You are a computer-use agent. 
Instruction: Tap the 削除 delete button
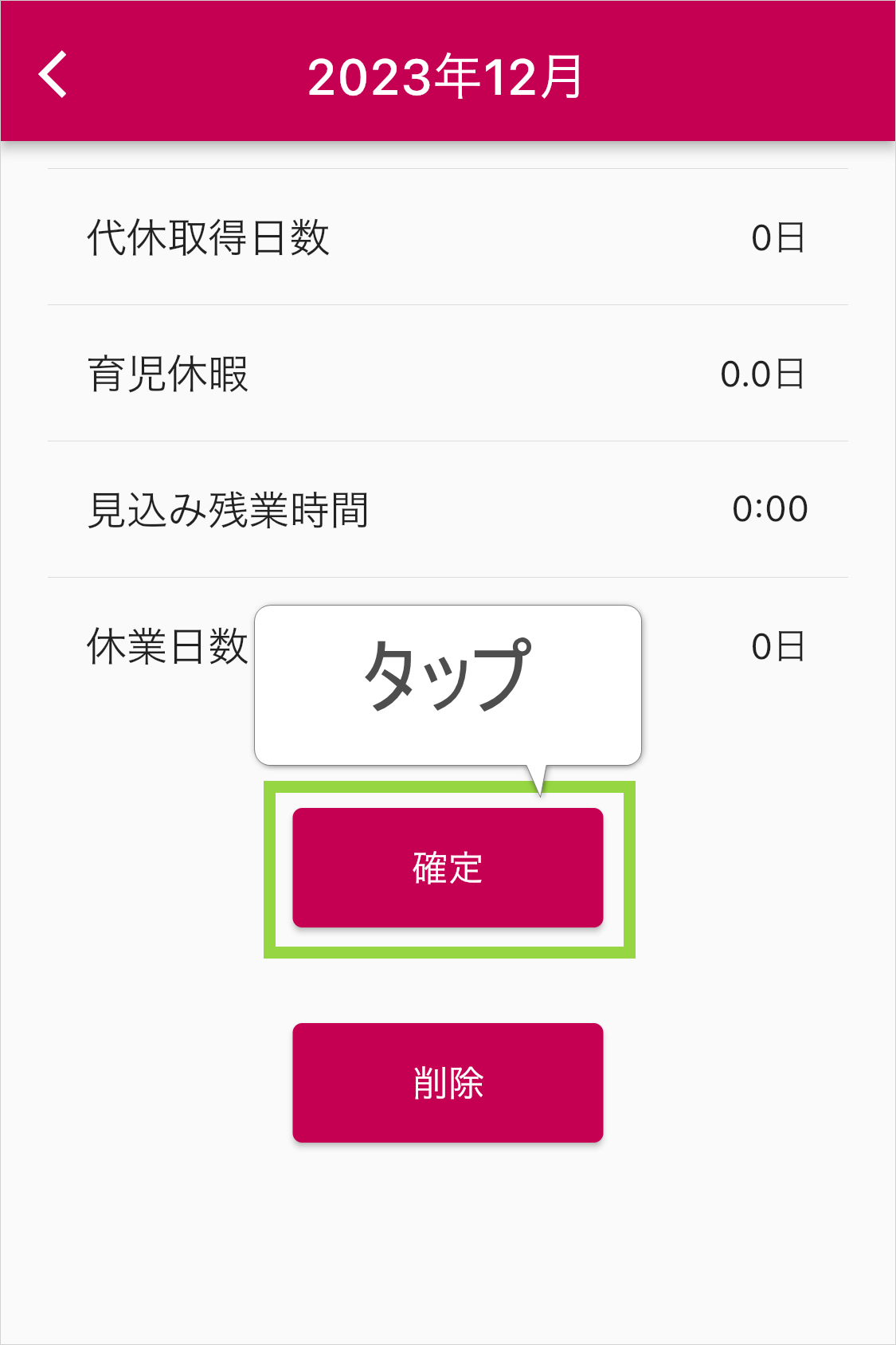coord(448,1083)
